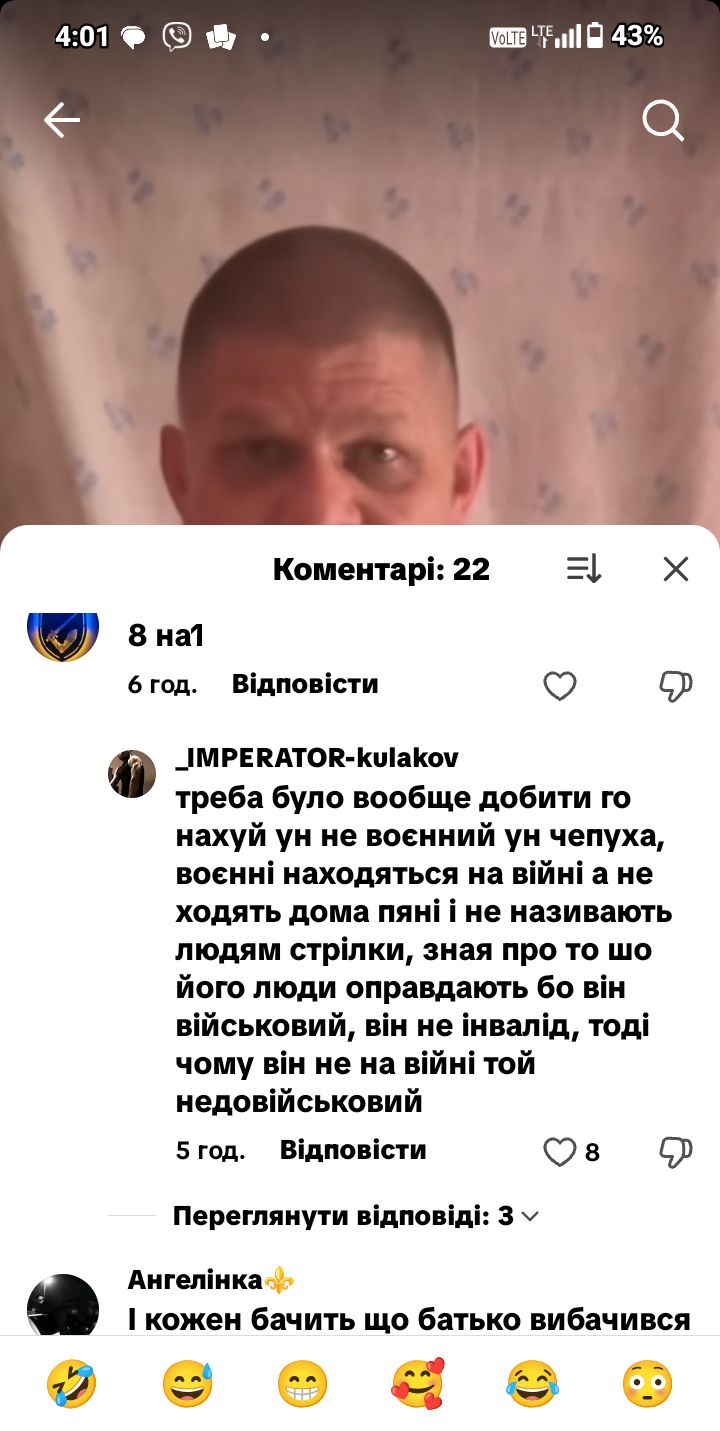The width and height of the screenshot is (720, 1431).
Task: Expand "Переглянути відповіді: 3"
Action: pos(355,1217)
